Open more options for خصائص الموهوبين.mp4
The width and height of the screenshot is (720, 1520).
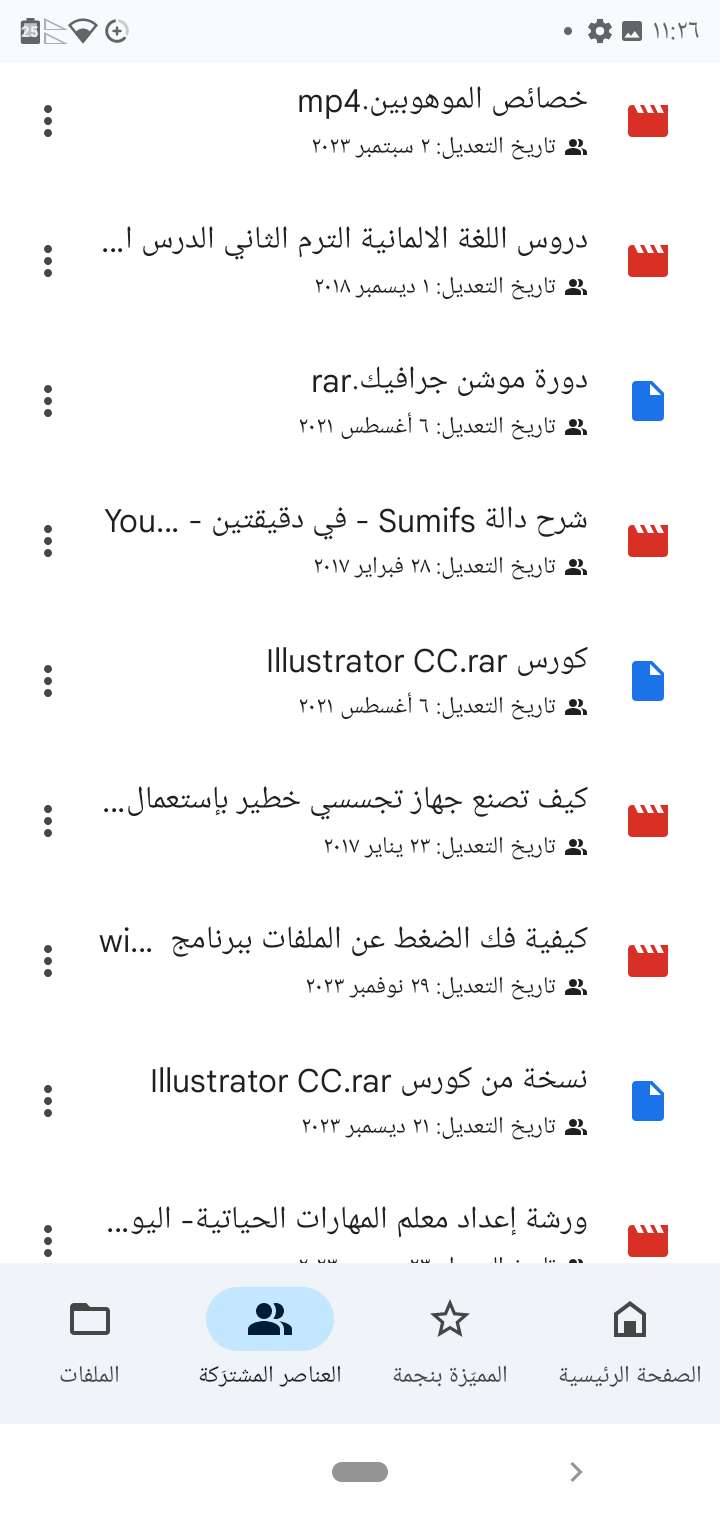(48, 121)
